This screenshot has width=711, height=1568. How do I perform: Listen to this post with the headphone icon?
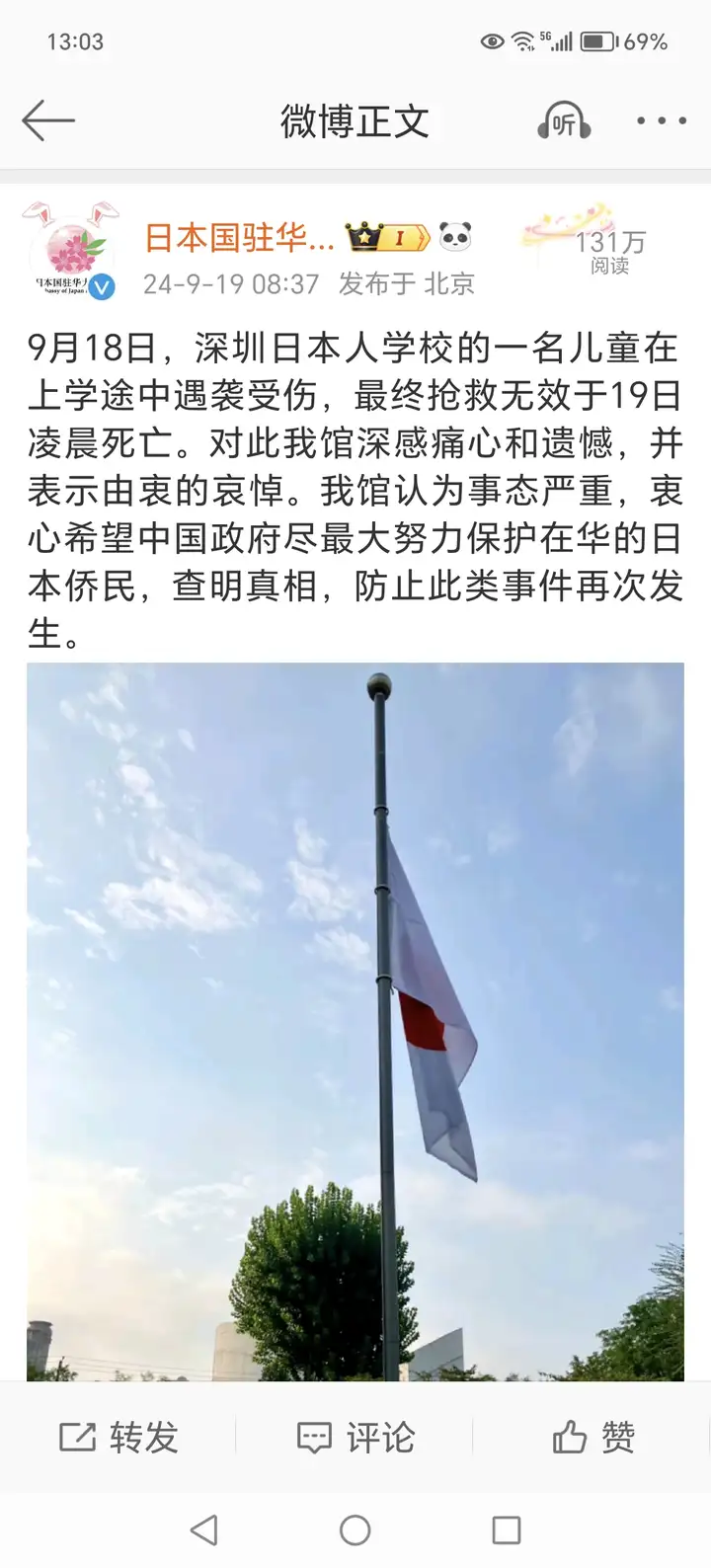coord(564,121)
